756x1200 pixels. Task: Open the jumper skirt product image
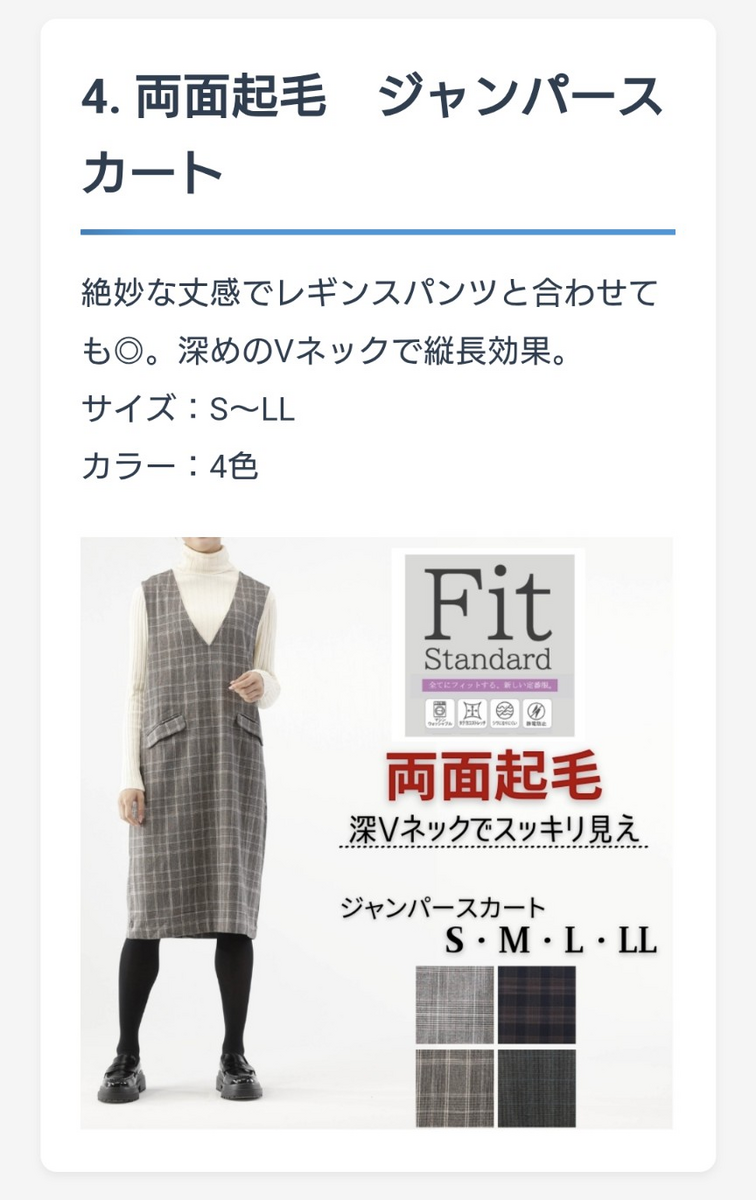coord(377,832)
